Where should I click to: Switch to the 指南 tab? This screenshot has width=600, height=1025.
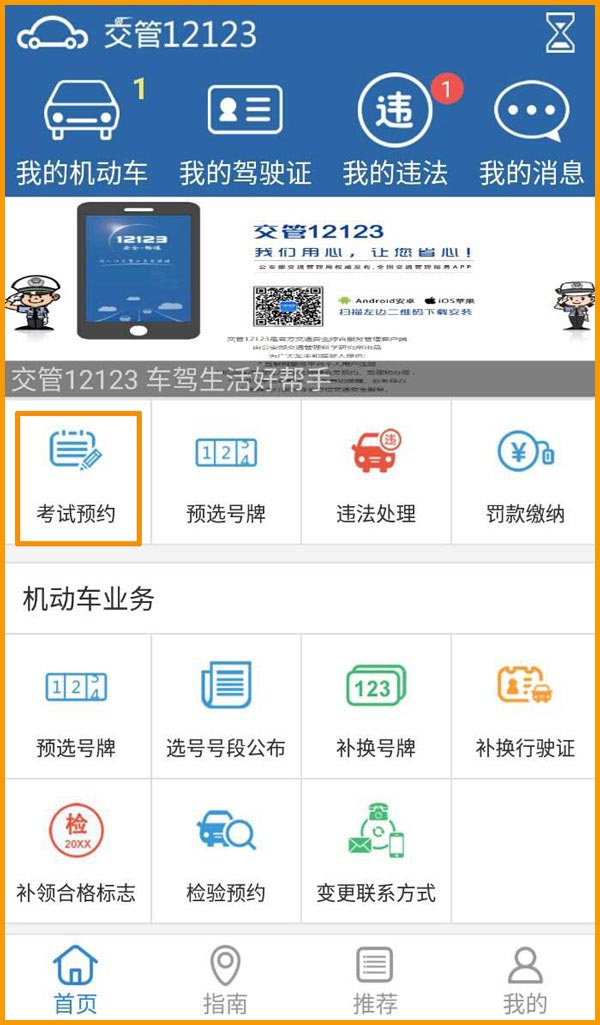click(225, 980)
